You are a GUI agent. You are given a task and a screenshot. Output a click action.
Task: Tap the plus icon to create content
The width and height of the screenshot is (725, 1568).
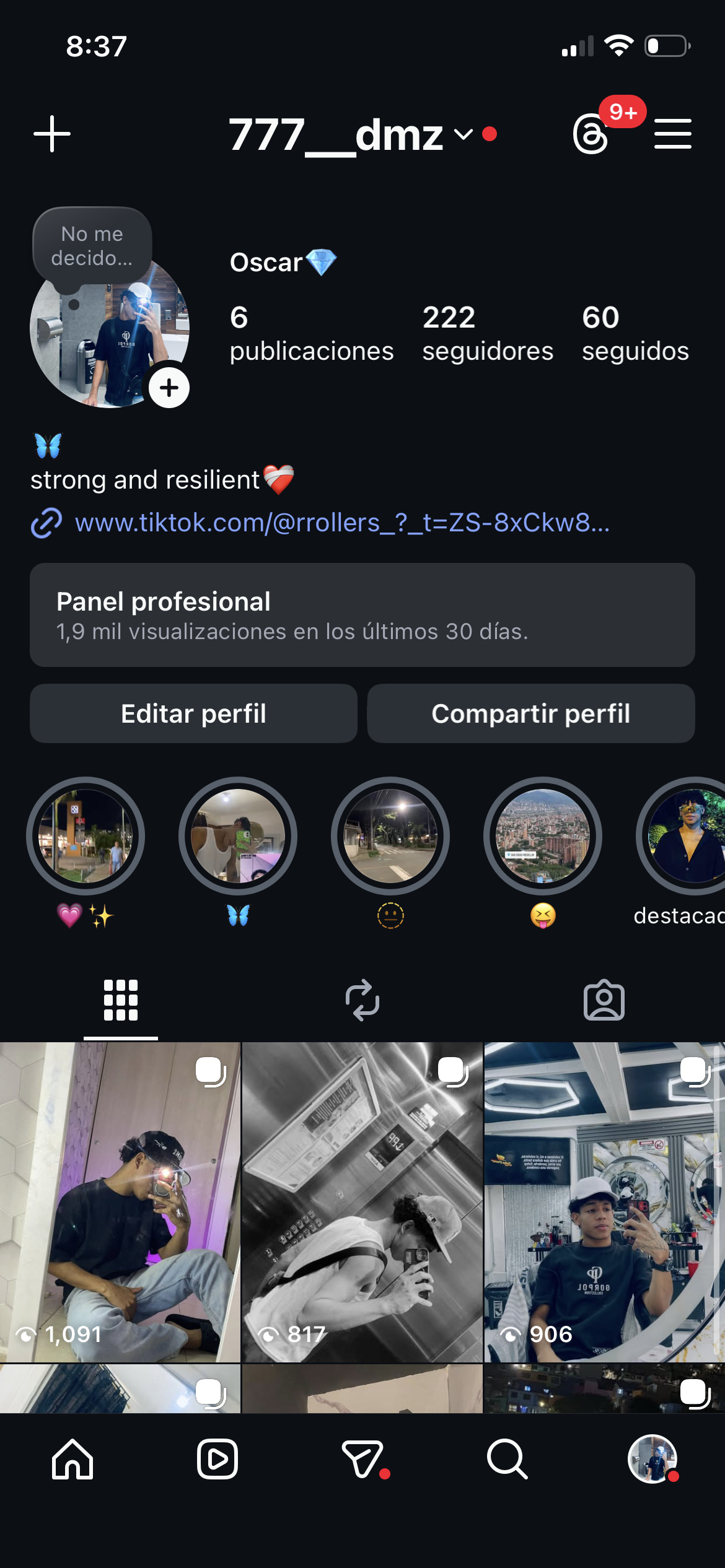(52, 134)
